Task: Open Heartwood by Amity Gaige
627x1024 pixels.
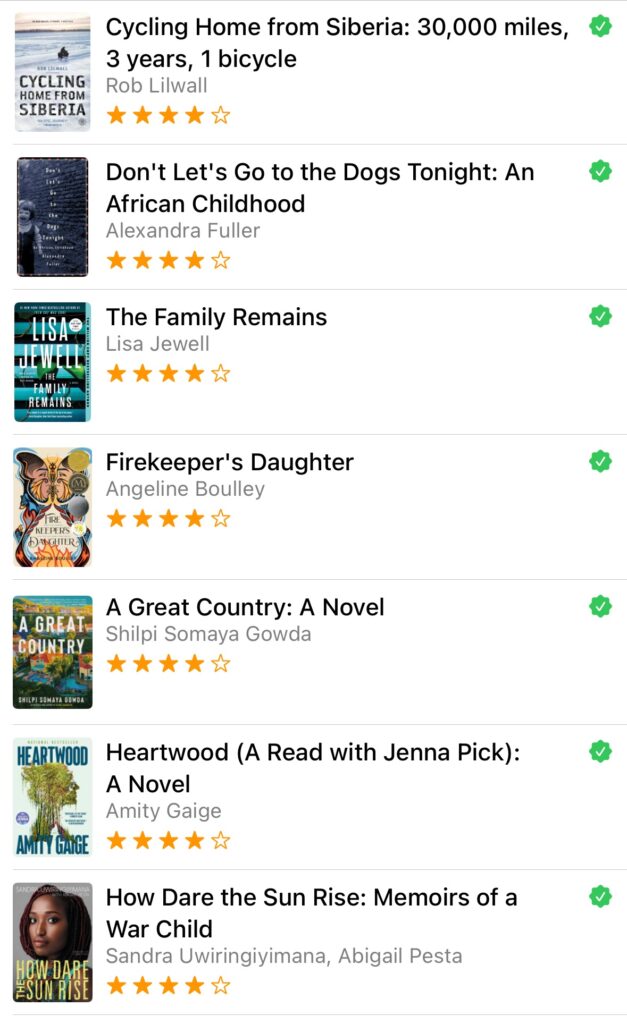Action: pos(312,768)
